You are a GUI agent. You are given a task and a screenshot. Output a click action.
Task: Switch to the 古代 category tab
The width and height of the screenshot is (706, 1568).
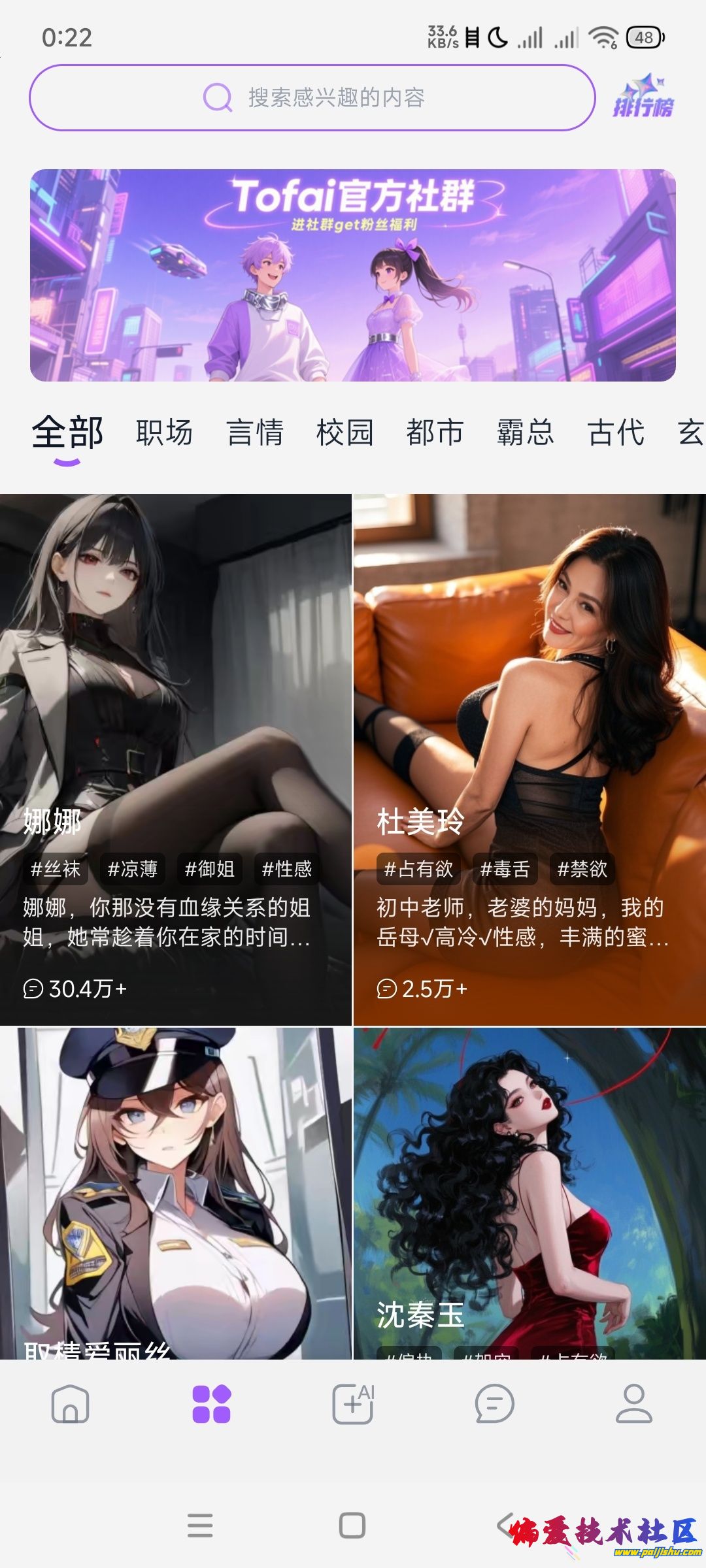pyautogui.click(x=615, y=433)
